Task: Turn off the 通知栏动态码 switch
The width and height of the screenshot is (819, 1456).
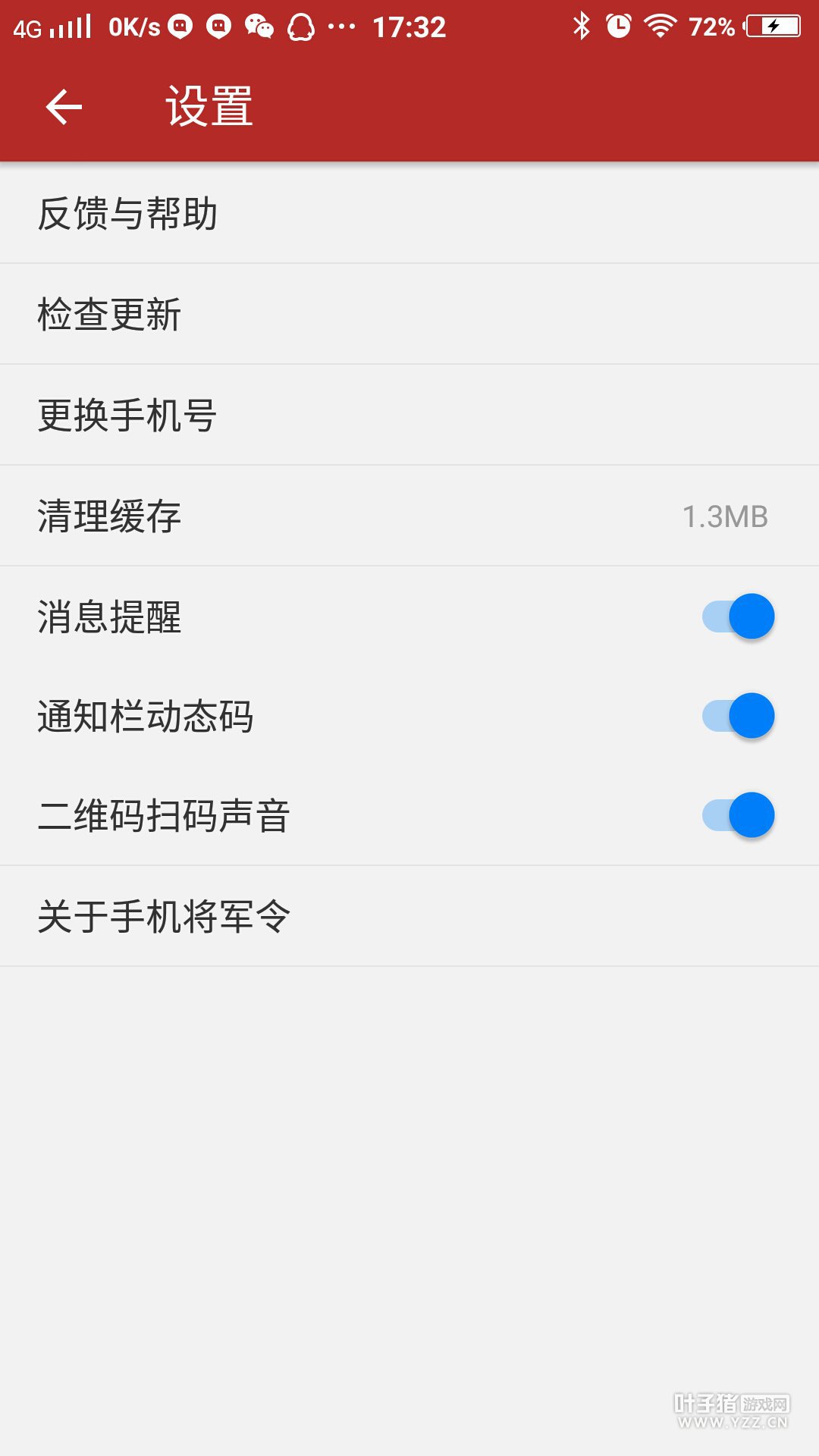Action: 738,716
